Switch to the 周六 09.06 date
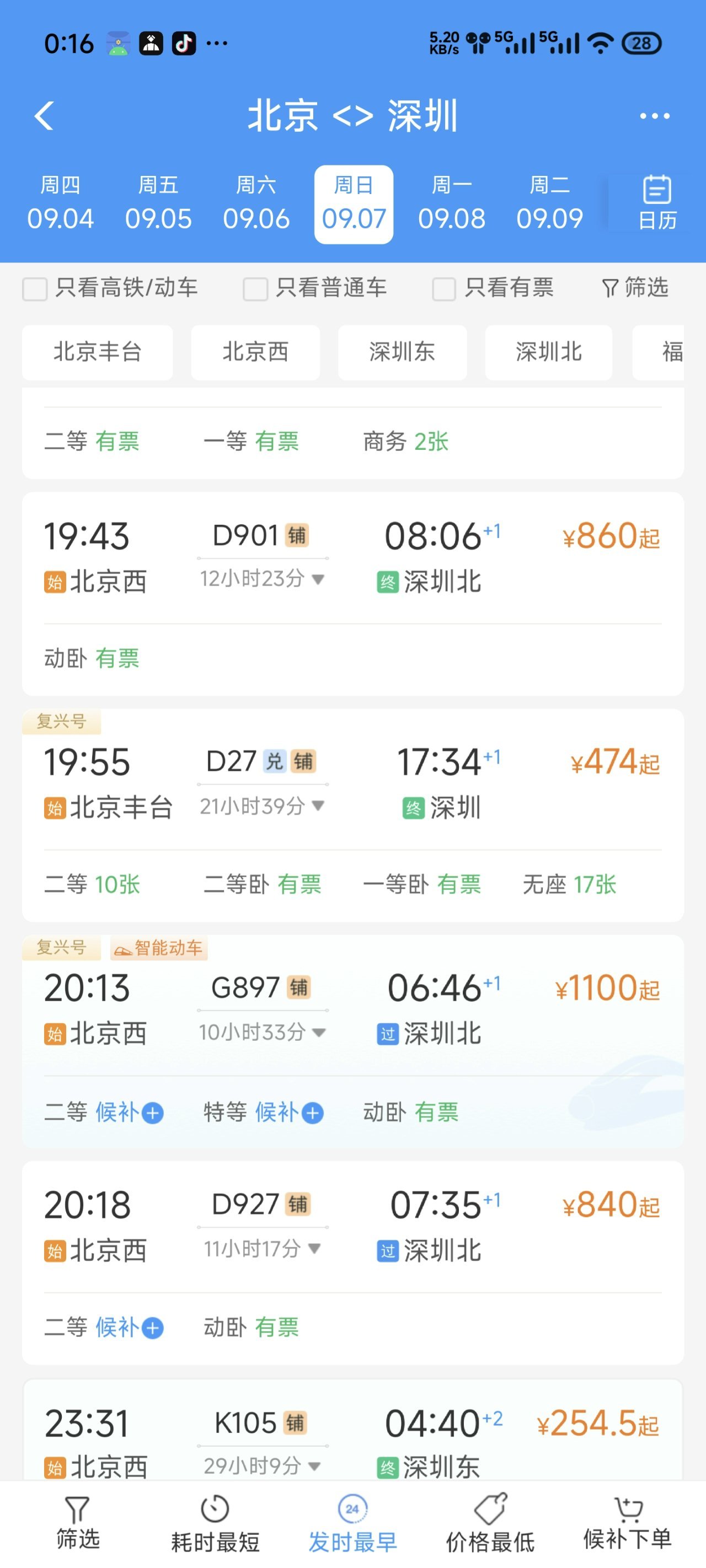 tap(256, 203)
